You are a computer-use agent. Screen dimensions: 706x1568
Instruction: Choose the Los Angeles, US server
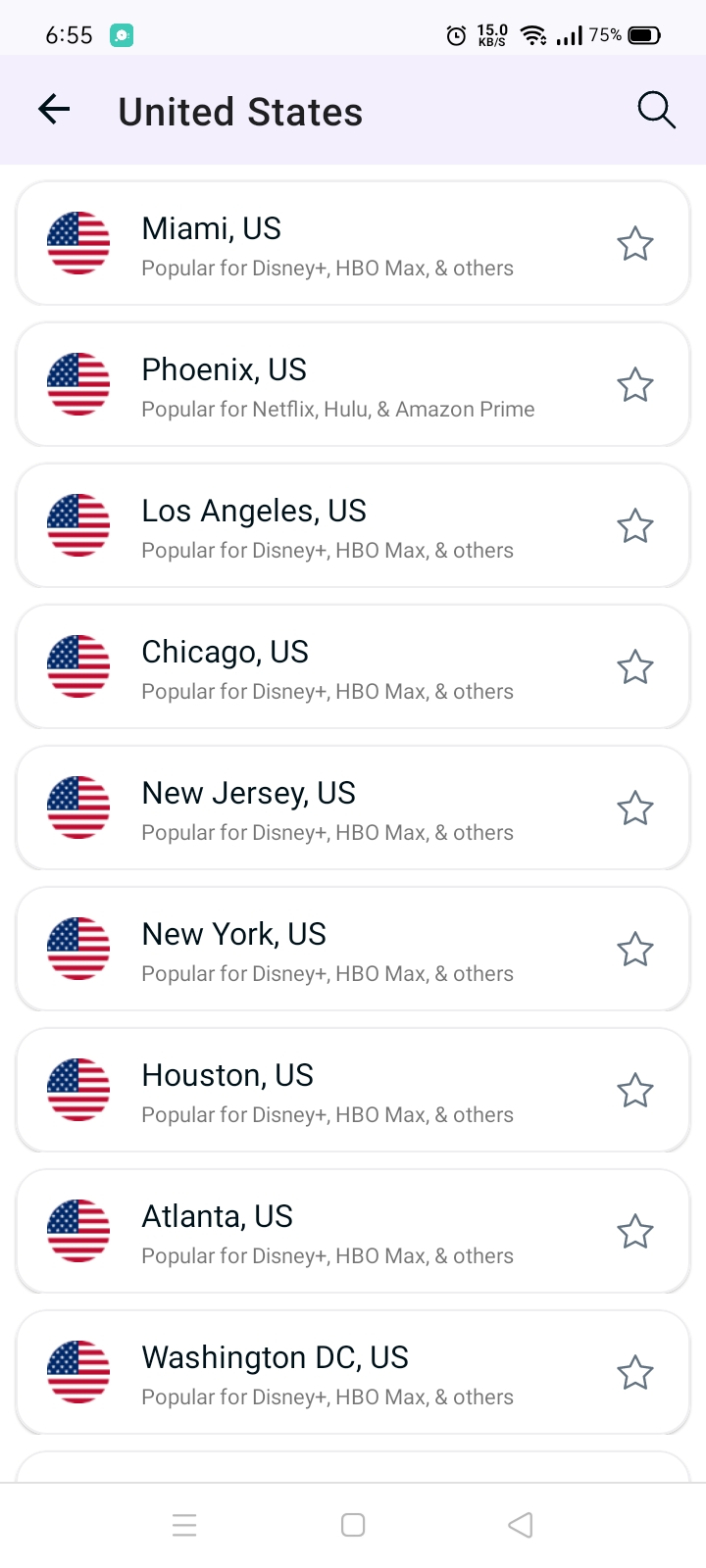tap(353, 526)
